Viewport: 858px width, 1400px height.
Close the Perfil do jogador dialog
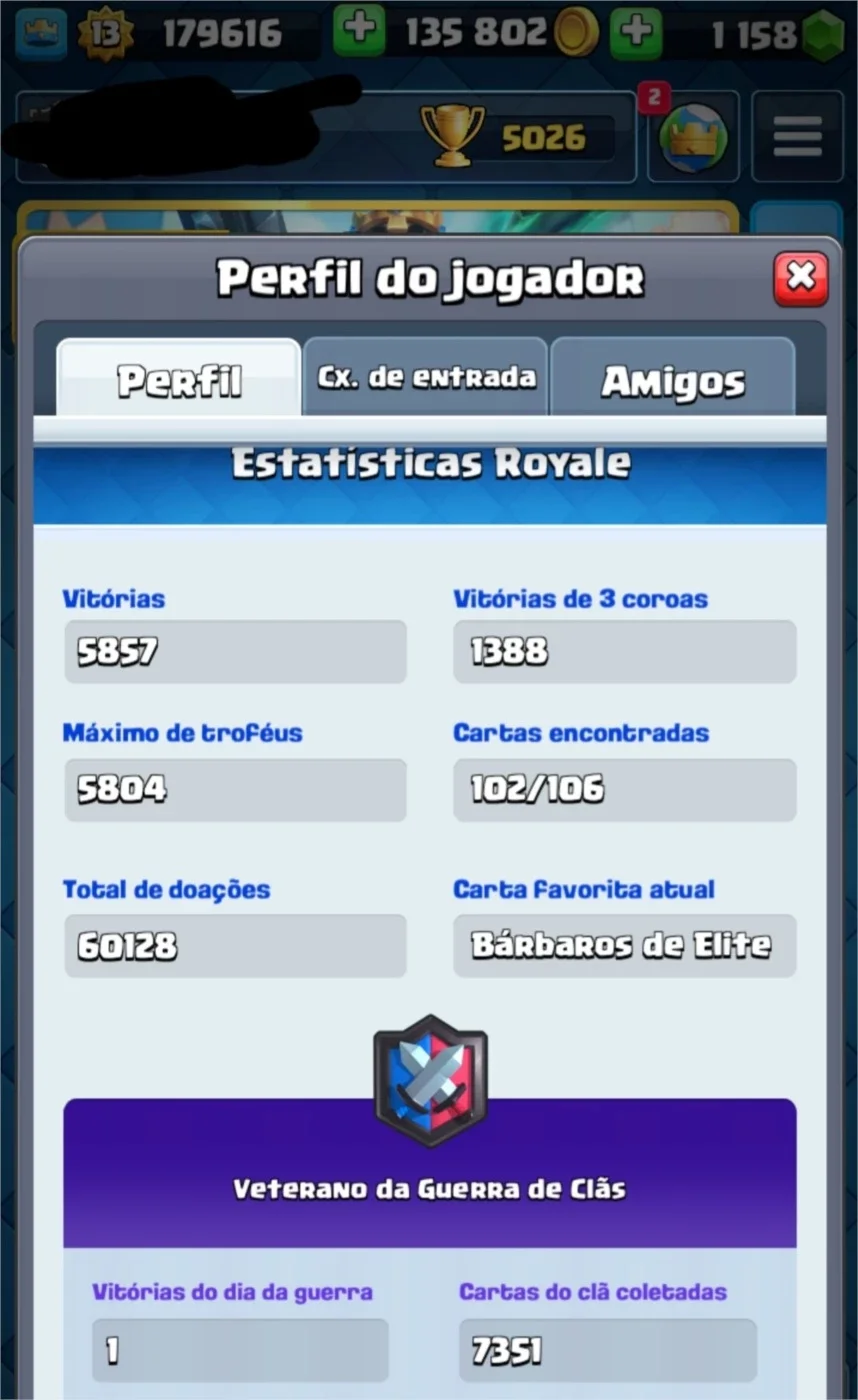801,279
